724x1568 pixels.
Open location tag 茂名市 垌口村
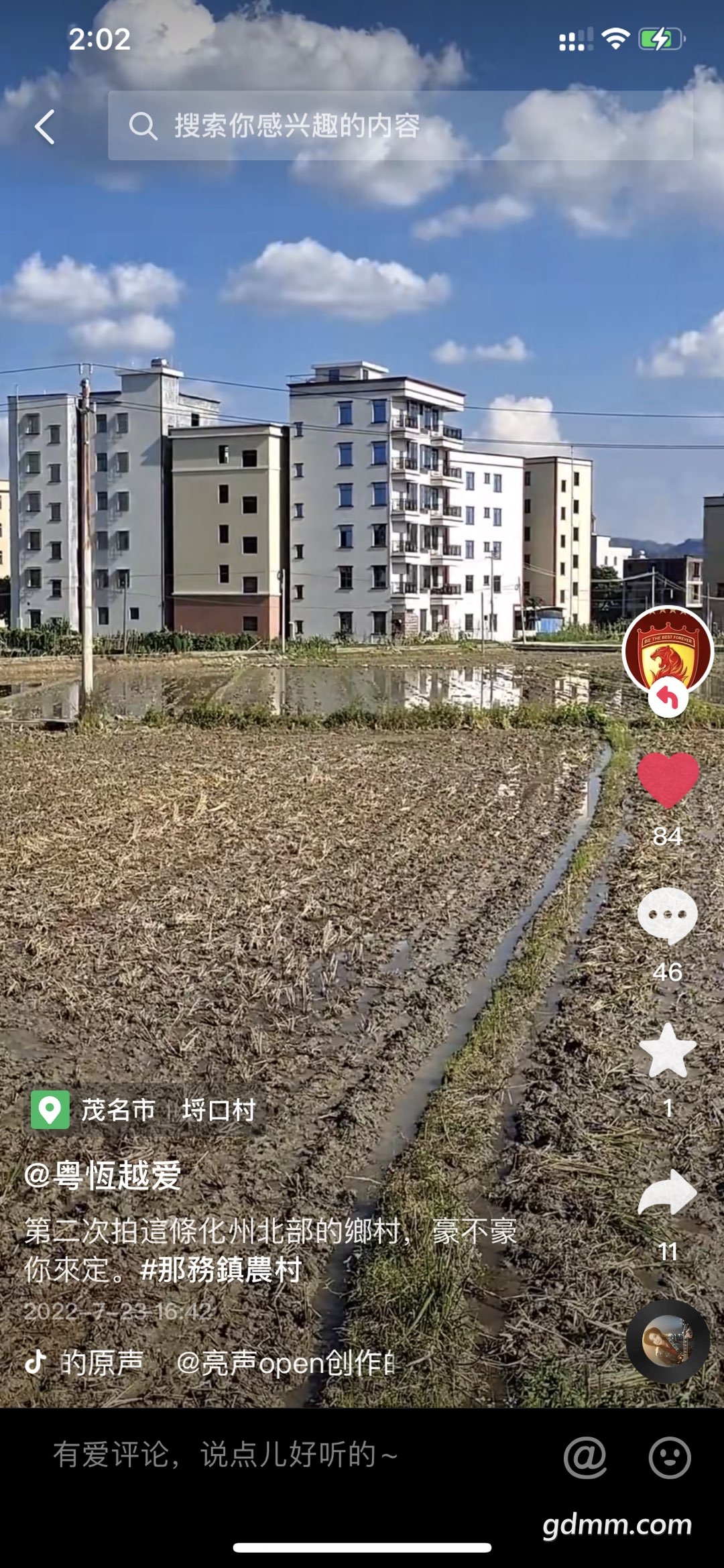tap(143, 1110)
